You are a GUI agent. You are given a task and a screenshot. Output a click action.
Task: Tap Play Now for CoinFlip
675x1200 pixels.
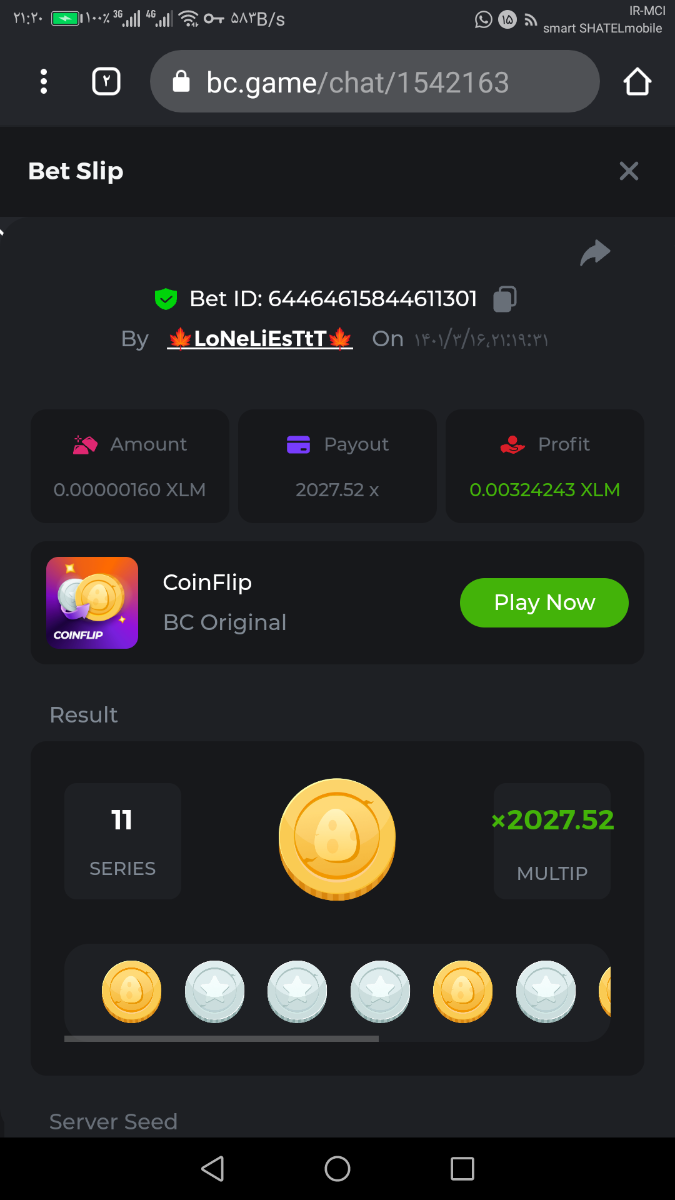tap(544, 602)
